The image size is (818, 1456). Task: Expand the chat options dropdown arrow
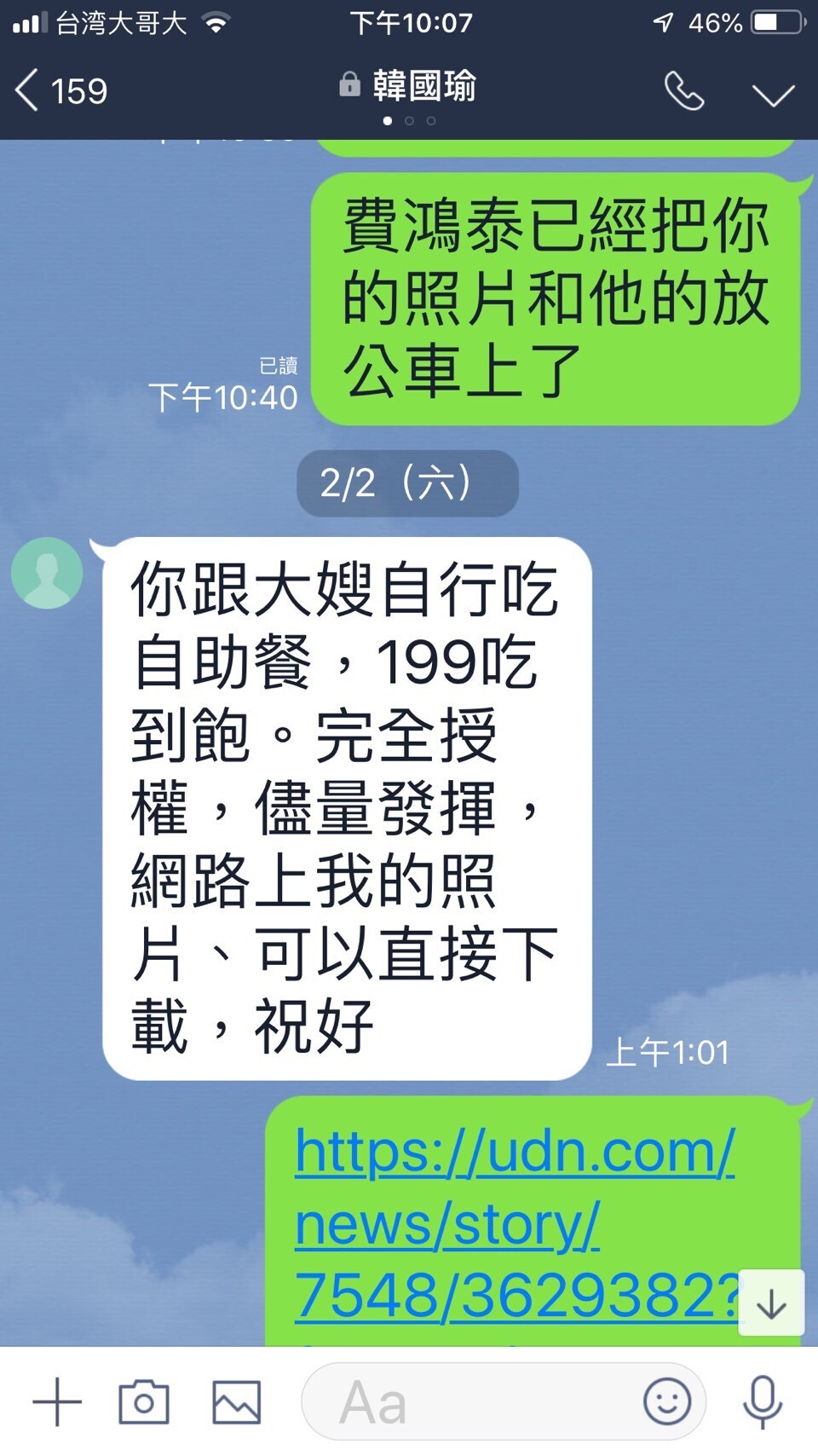click(x=773, y=94)
